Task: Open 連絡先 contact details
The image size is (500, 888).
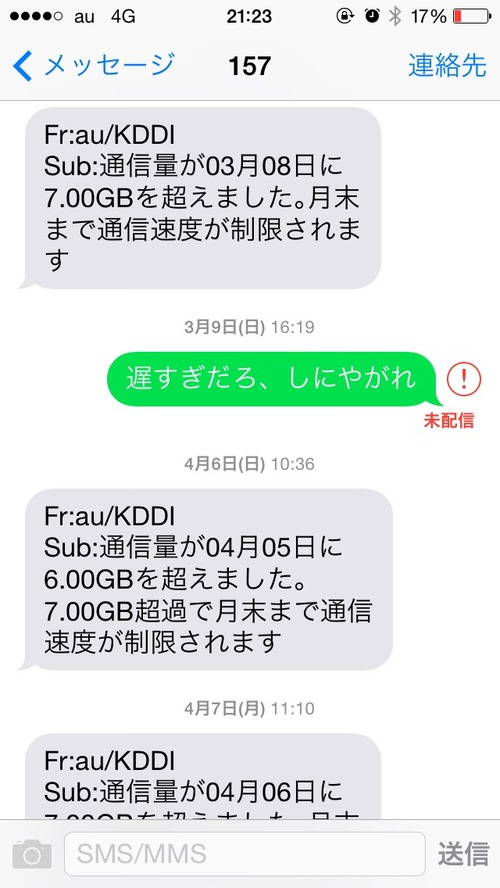Action: [447, 66]
